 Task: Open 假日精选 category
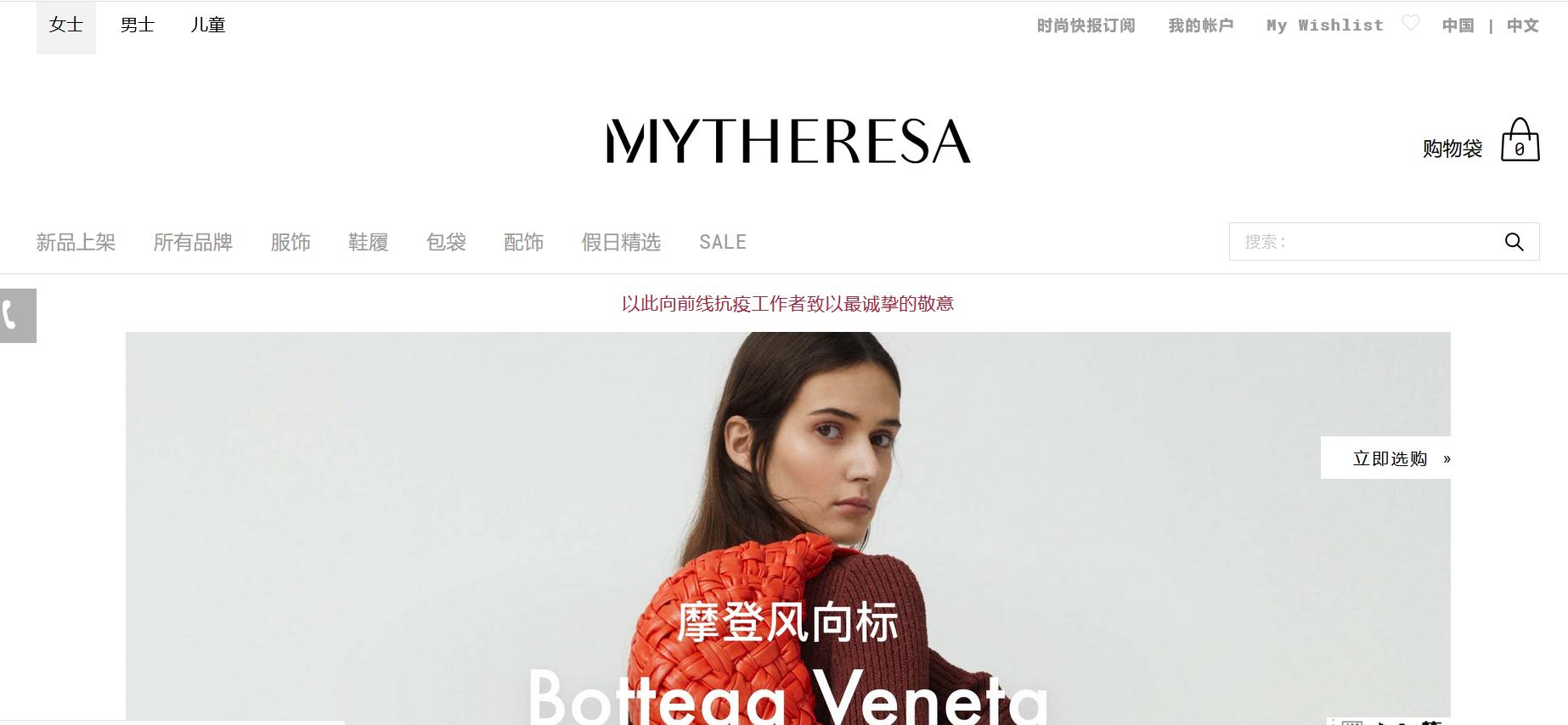(x=621, y=243)
